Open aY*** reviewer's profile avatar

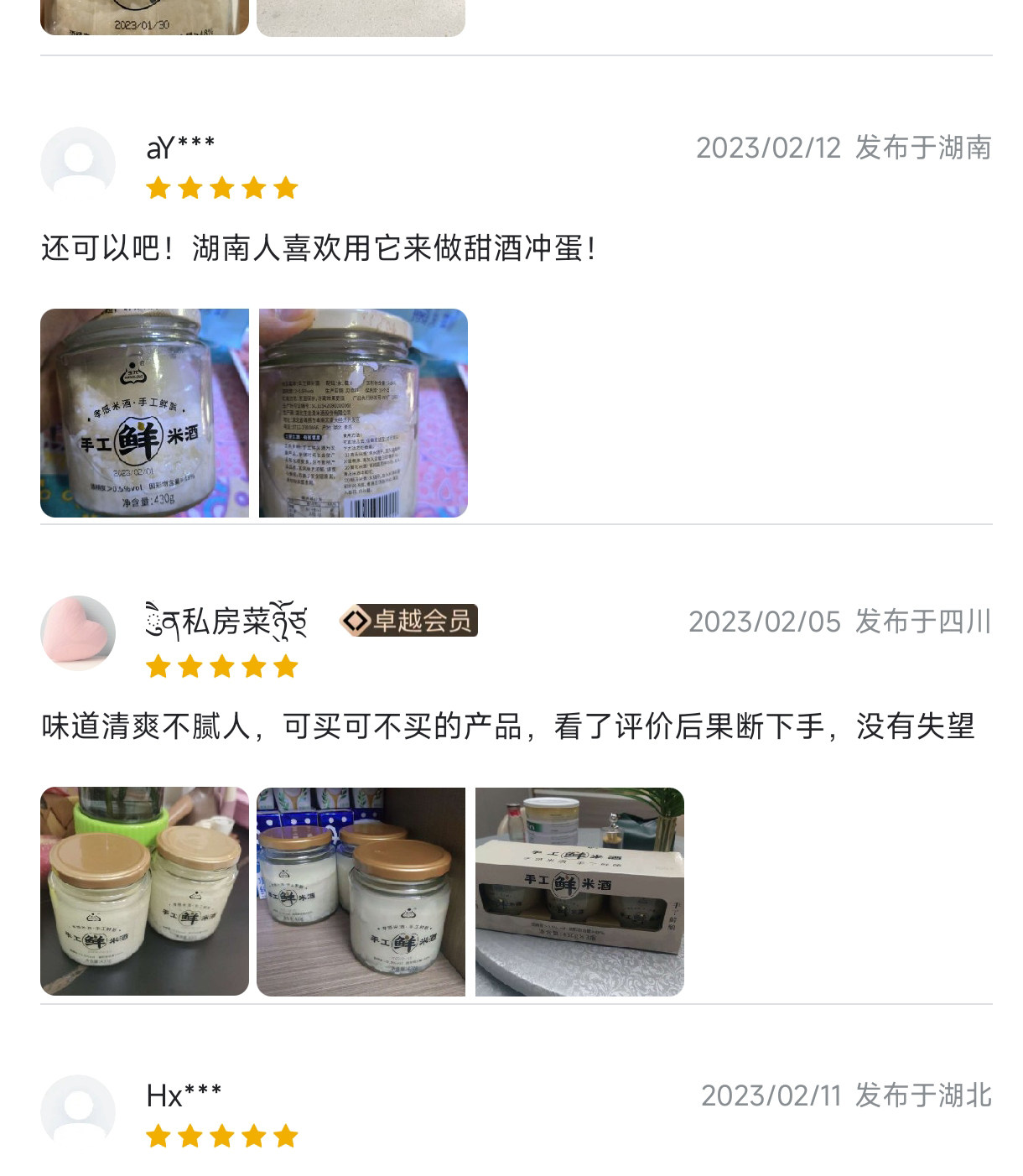[x=78, y=164]
